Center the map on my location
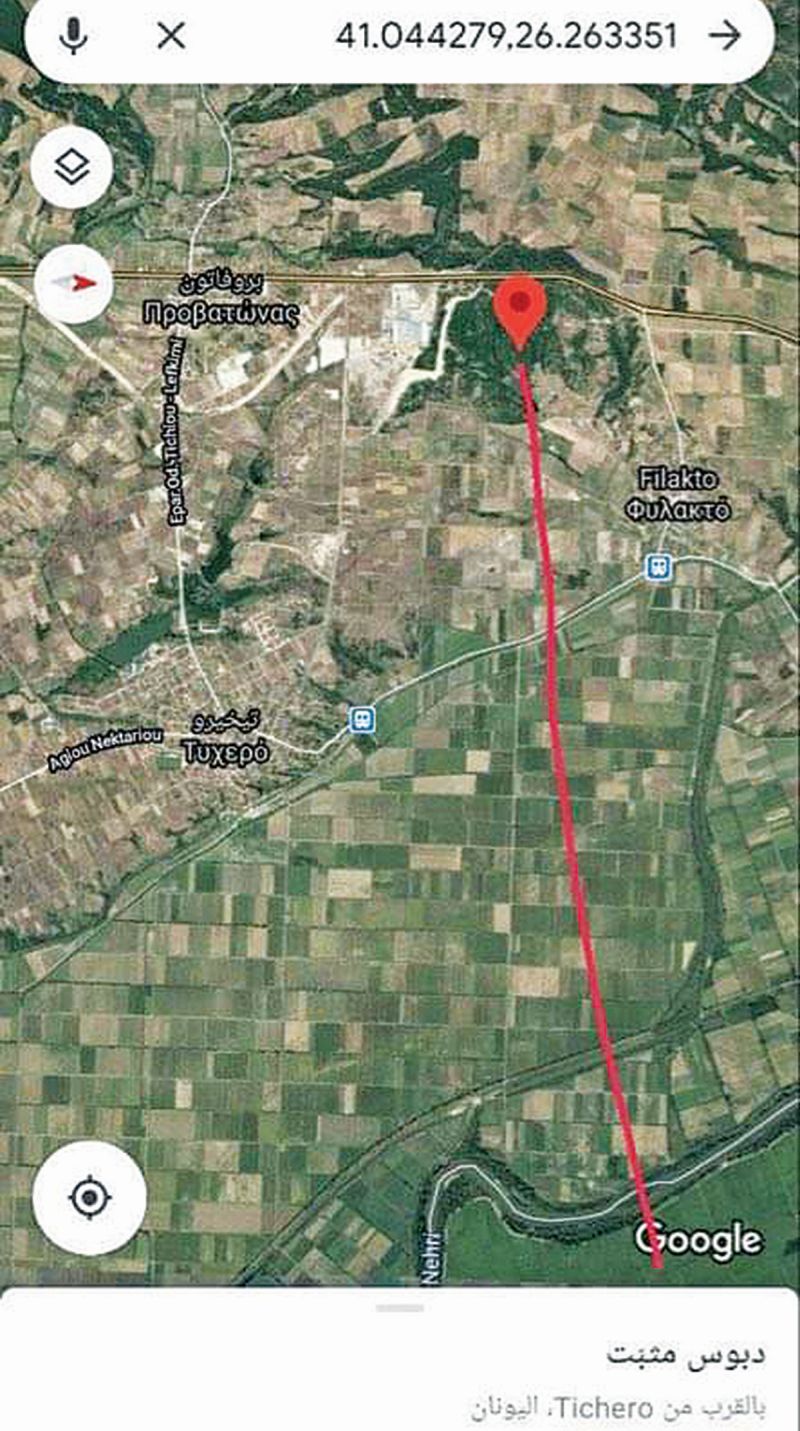The width and height of the screenshot is (800, 1431). [90, 1197]
